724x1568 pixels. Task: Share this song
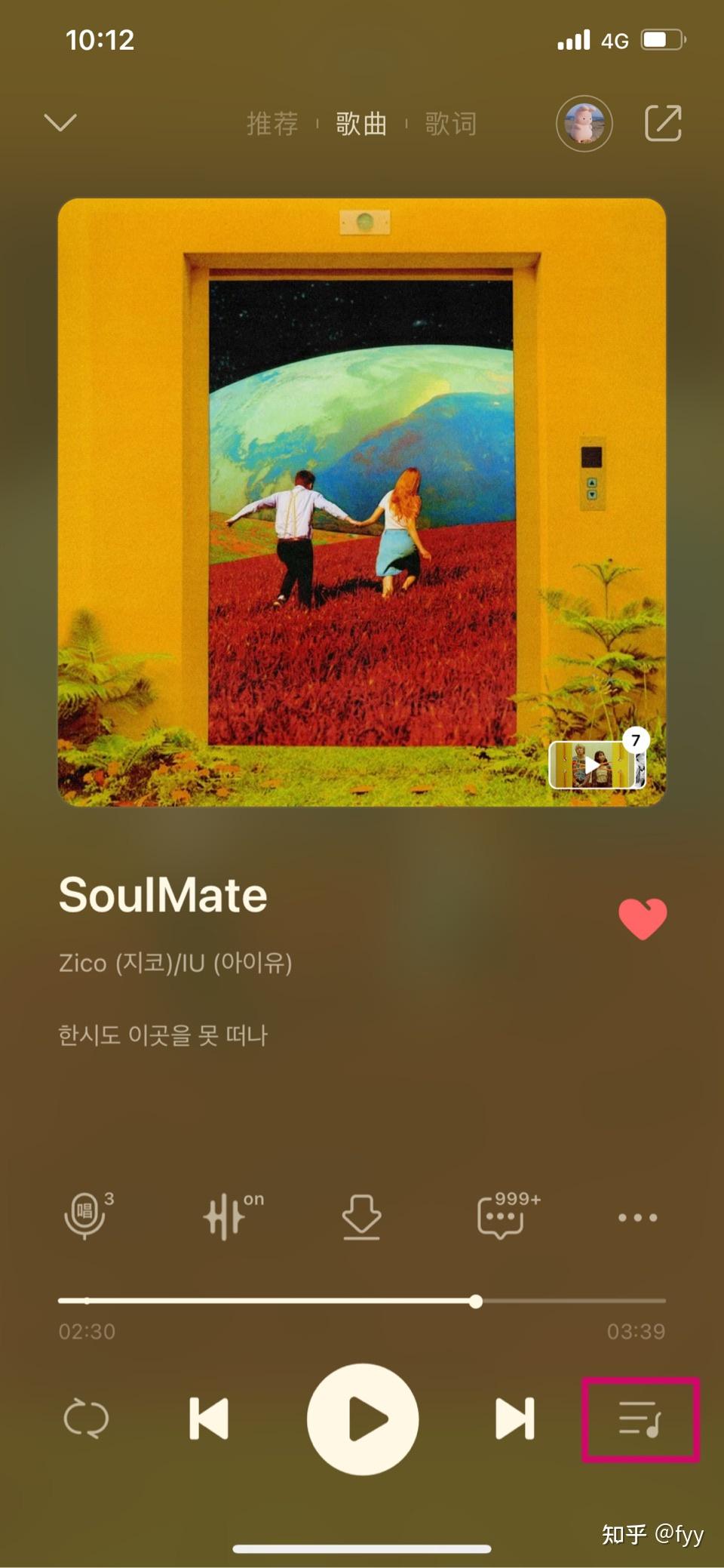click(x=663, y=124)
